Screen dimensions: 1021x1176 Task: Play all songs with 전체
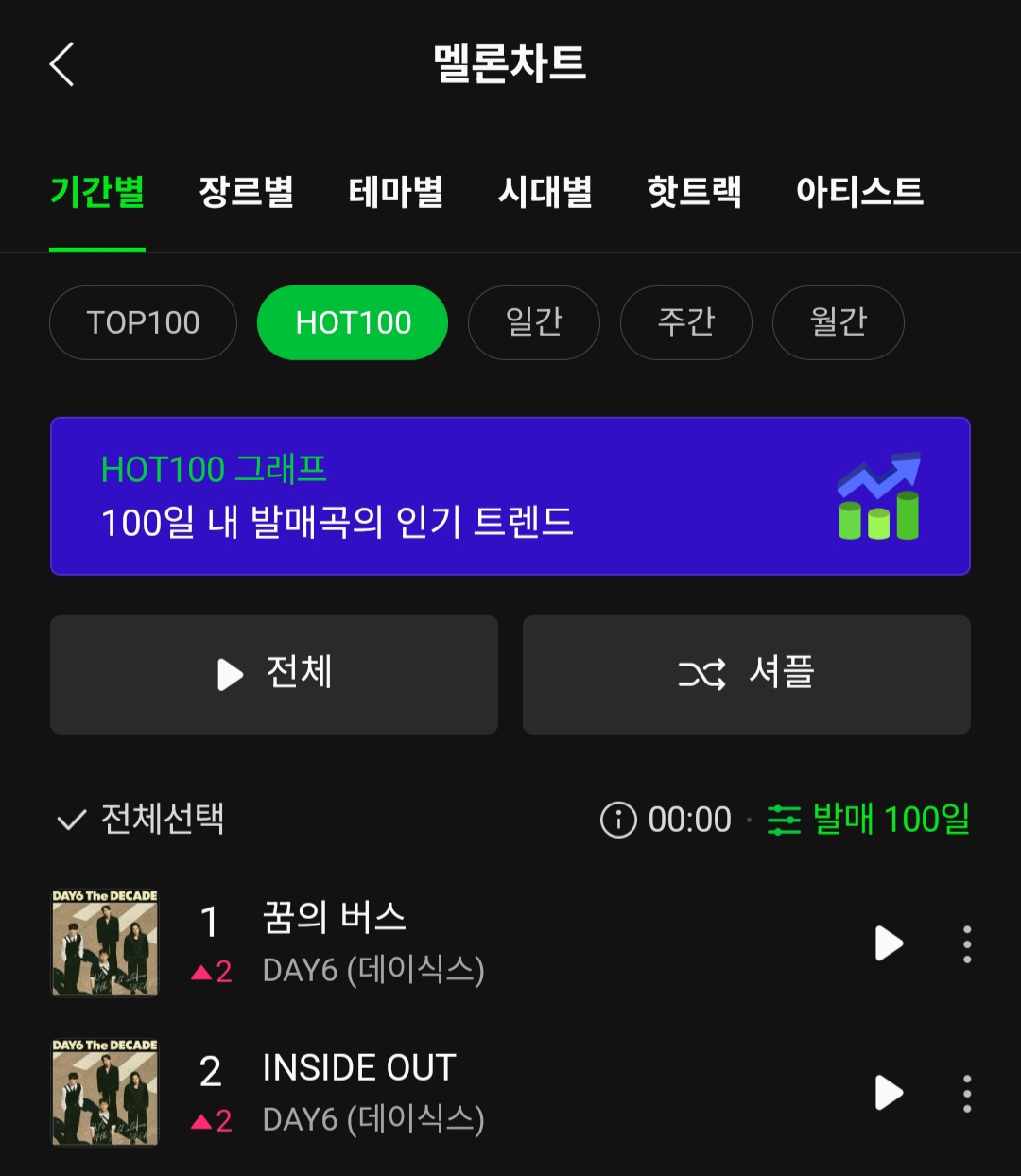tap(274, 674)
